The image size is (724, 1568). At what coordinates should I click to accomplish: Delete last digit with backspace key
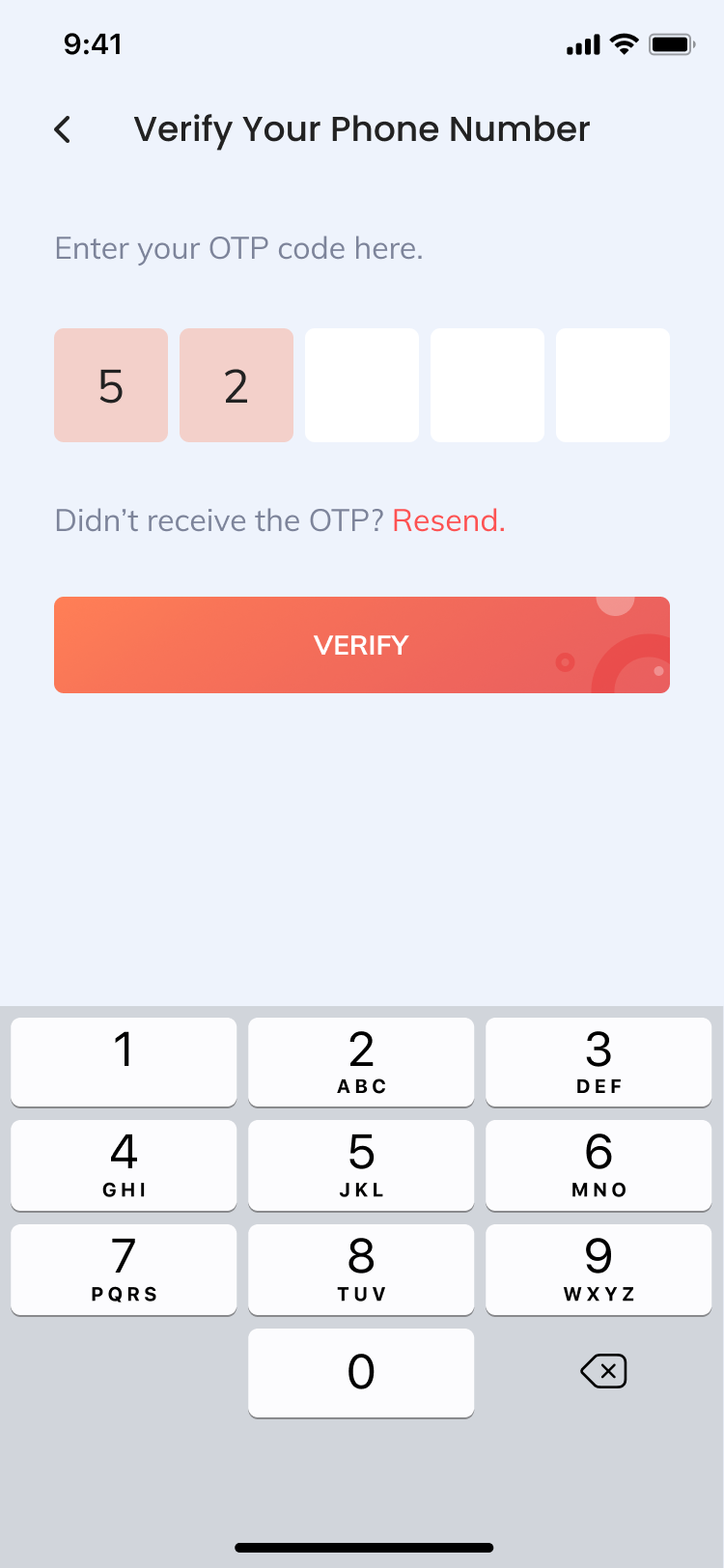(603, 1371)
